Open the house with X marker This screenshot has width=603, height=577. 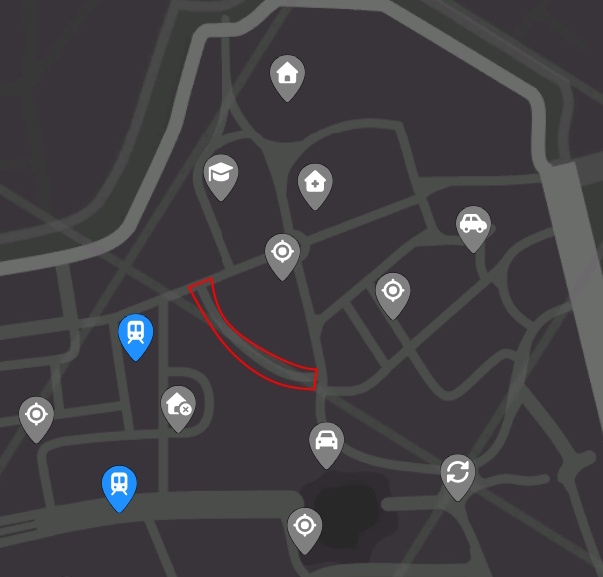pyautogui.click(x=178, y=405)
